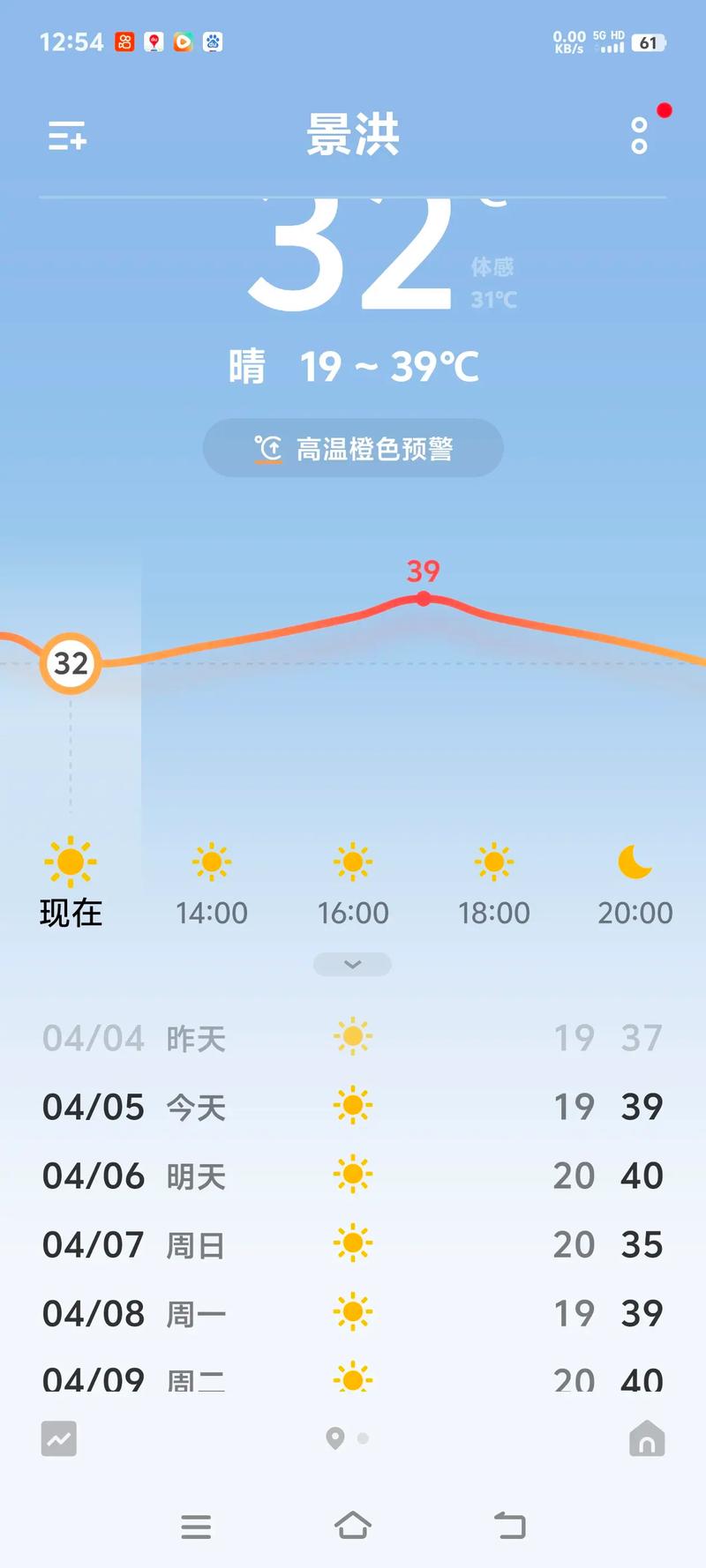Image resolution: width=706 pixels, height=1568 pixels.
Task: Tap the home icon at bottom right
Action: click(x=647, y=1439)
